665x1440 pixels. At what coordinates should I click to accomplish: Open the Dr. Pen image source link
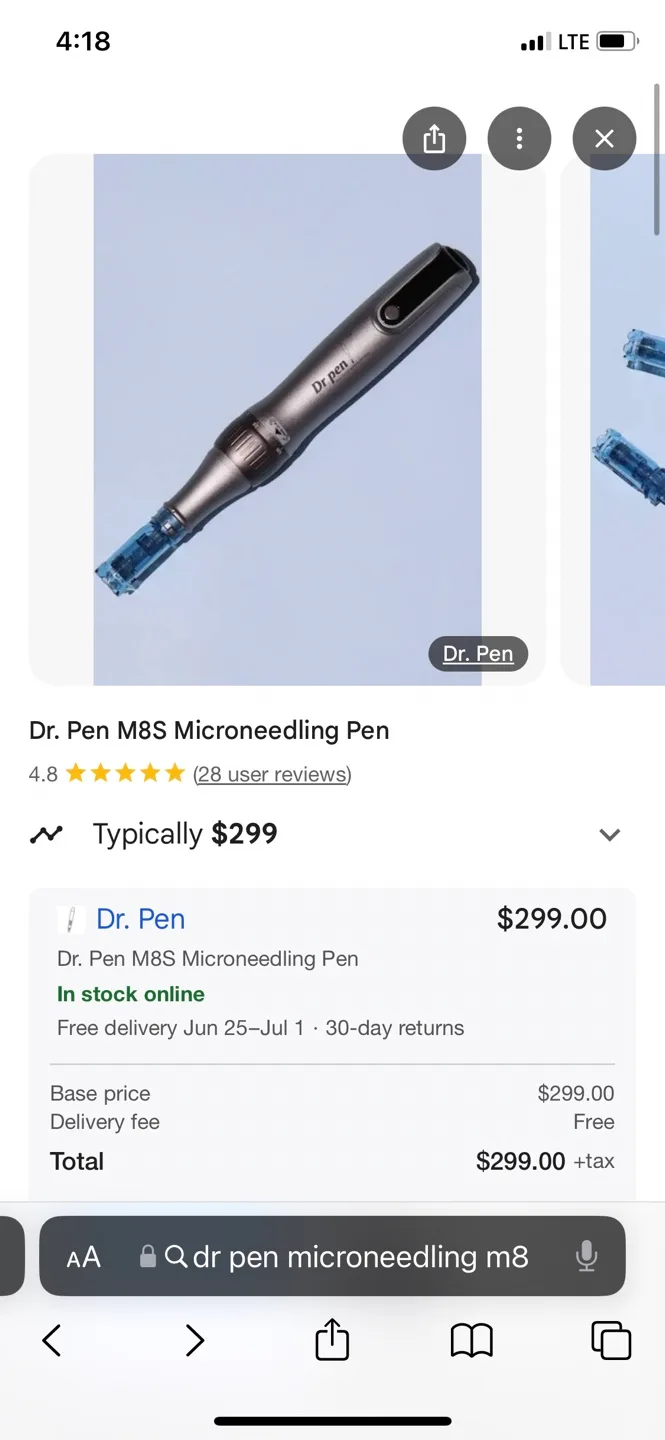pos(478,654)
